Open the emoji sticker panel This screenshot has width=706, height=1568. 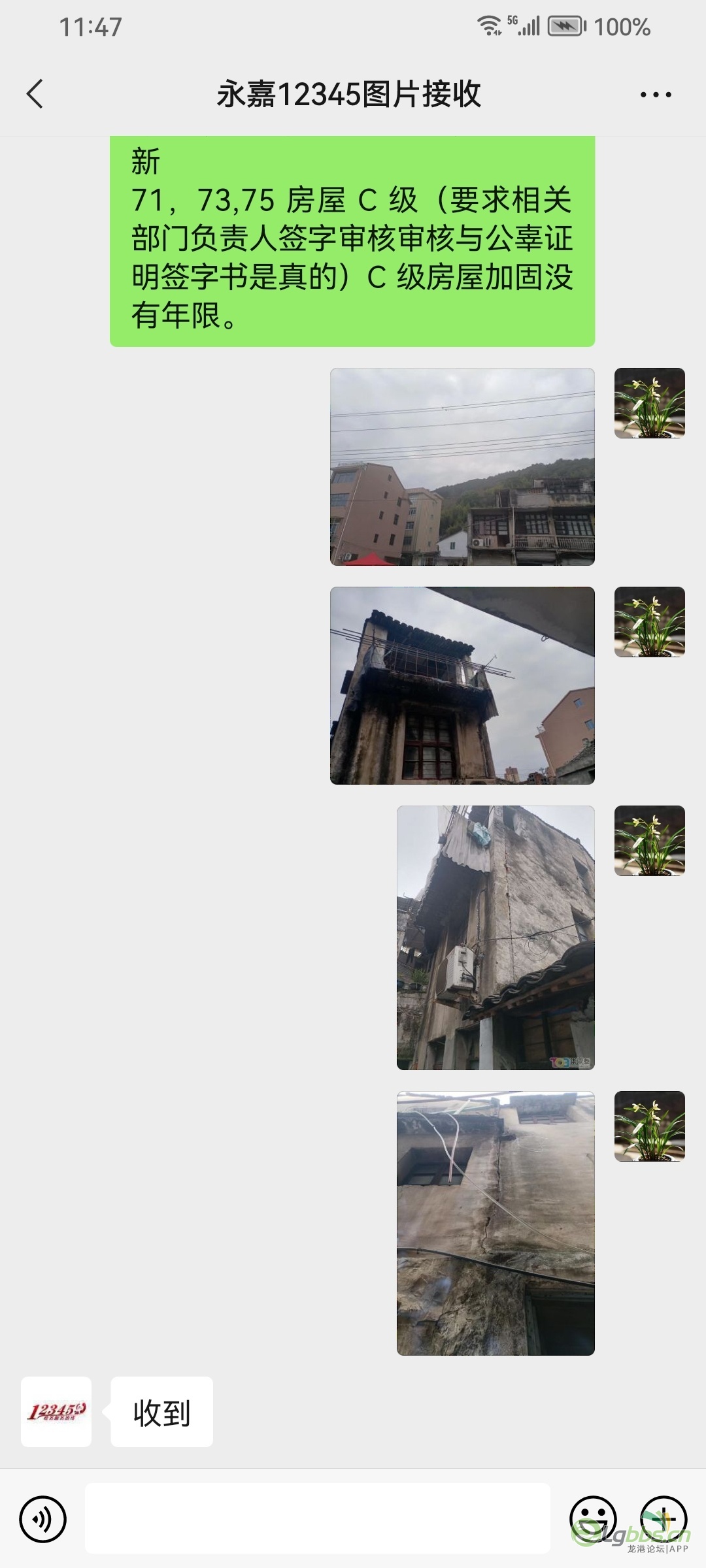pyautogui.click(x=593, y=1519)
